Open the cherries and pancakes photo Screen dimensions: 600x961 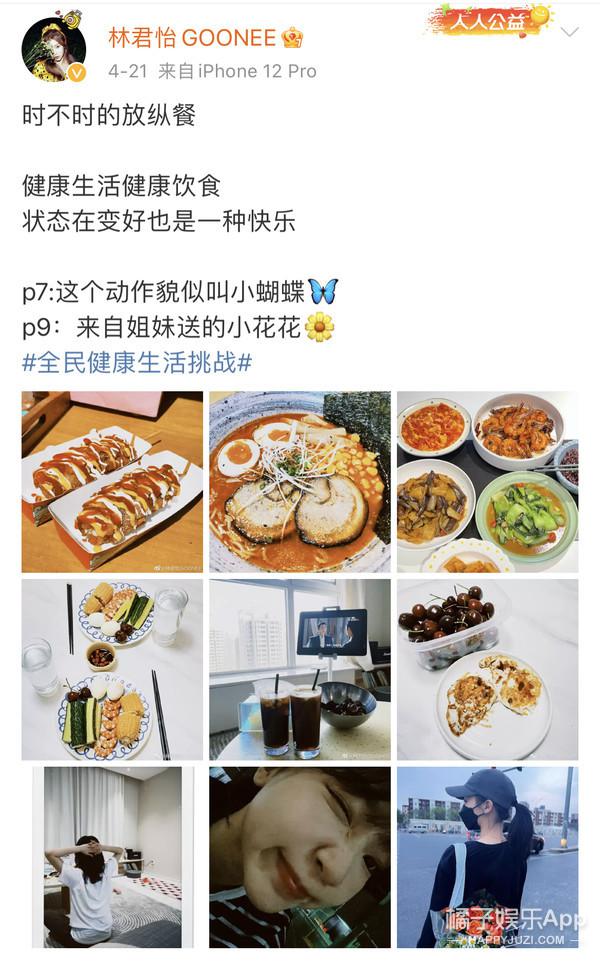tap(487, 669)
